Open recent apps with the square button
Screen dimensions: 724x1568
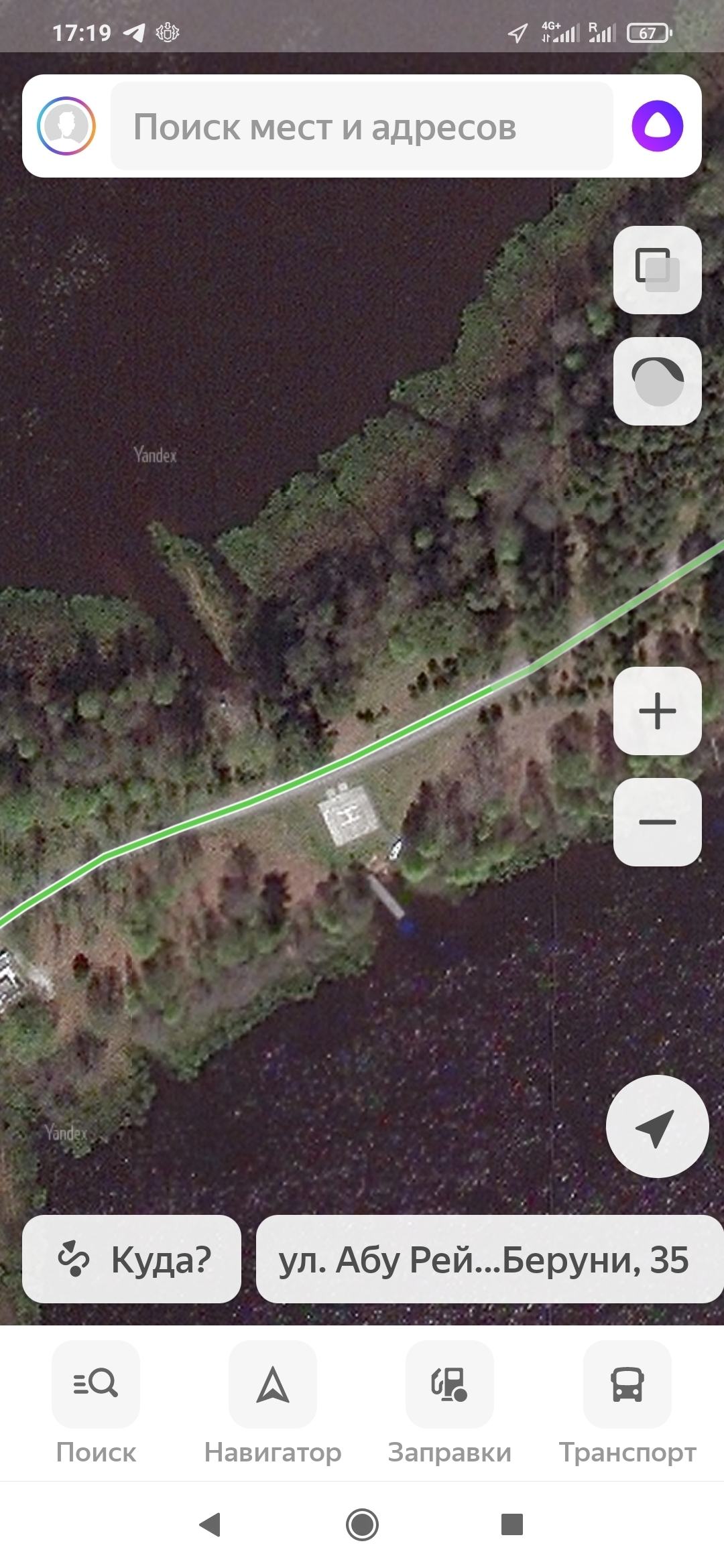pyautogui.click(x=512, y=1524)
